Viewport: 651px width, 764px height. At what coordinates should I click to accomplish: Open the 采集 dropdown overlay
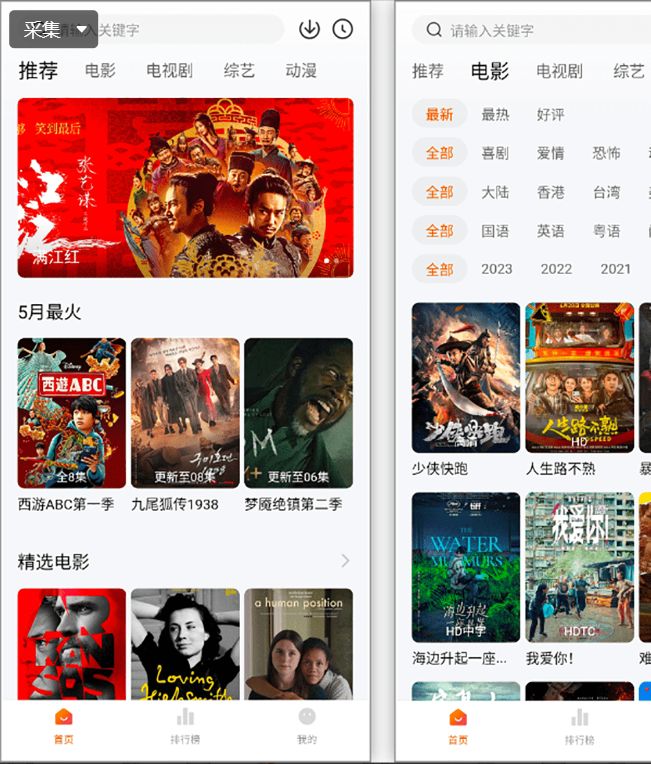[x=53, y=30]
